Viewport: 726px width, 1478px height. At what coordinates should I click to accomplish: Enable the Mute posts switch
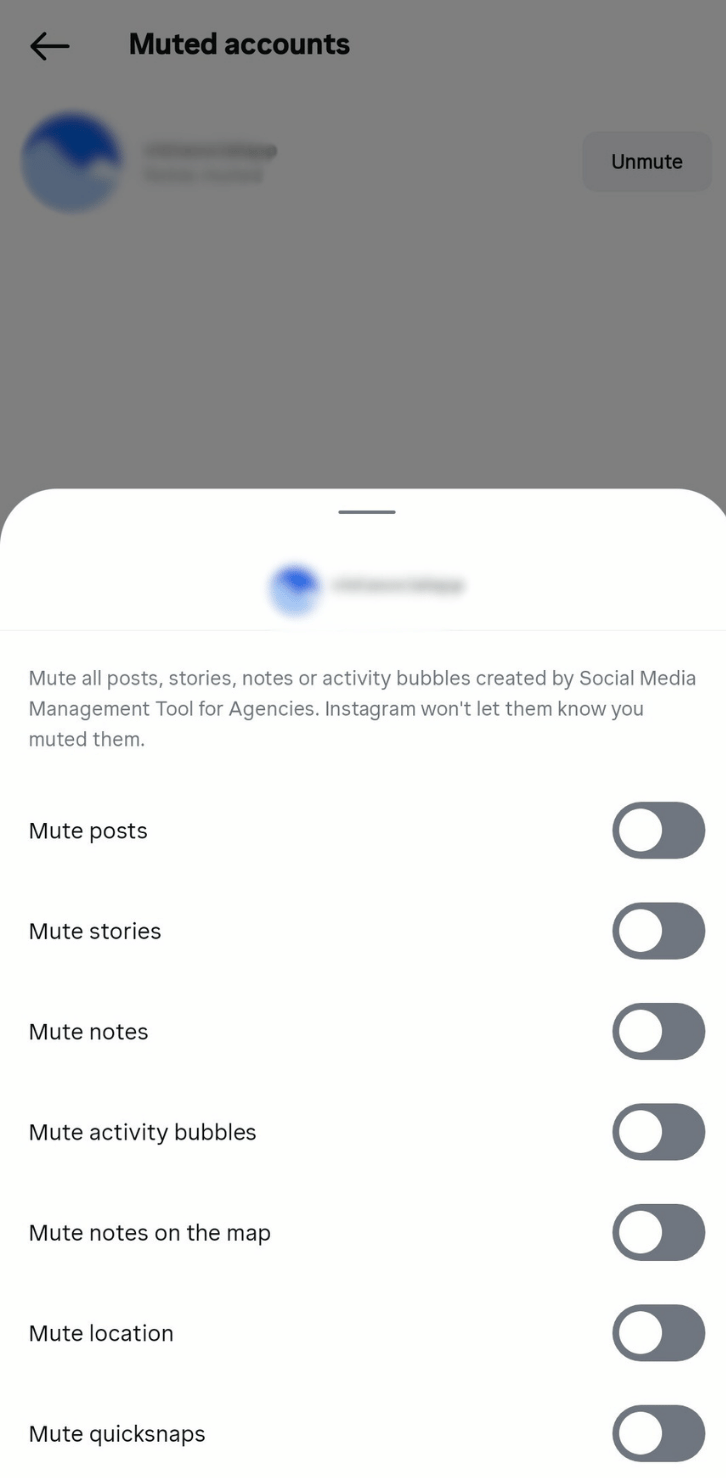[x=658, y=830]
